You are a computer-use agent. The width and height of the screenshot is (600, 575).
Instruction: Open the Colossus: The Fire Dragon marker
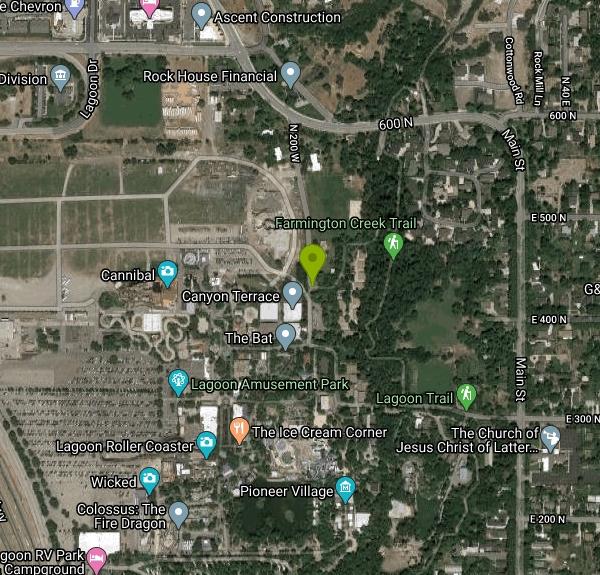click(x=179, y=514)
